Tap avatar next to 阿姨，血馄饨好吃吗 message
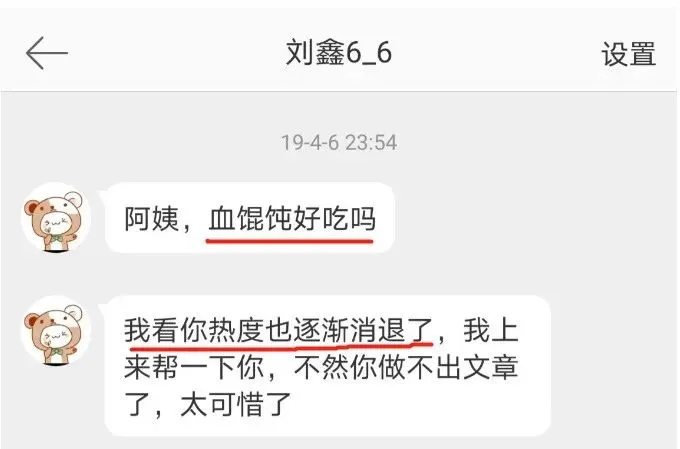 [56, 217]
